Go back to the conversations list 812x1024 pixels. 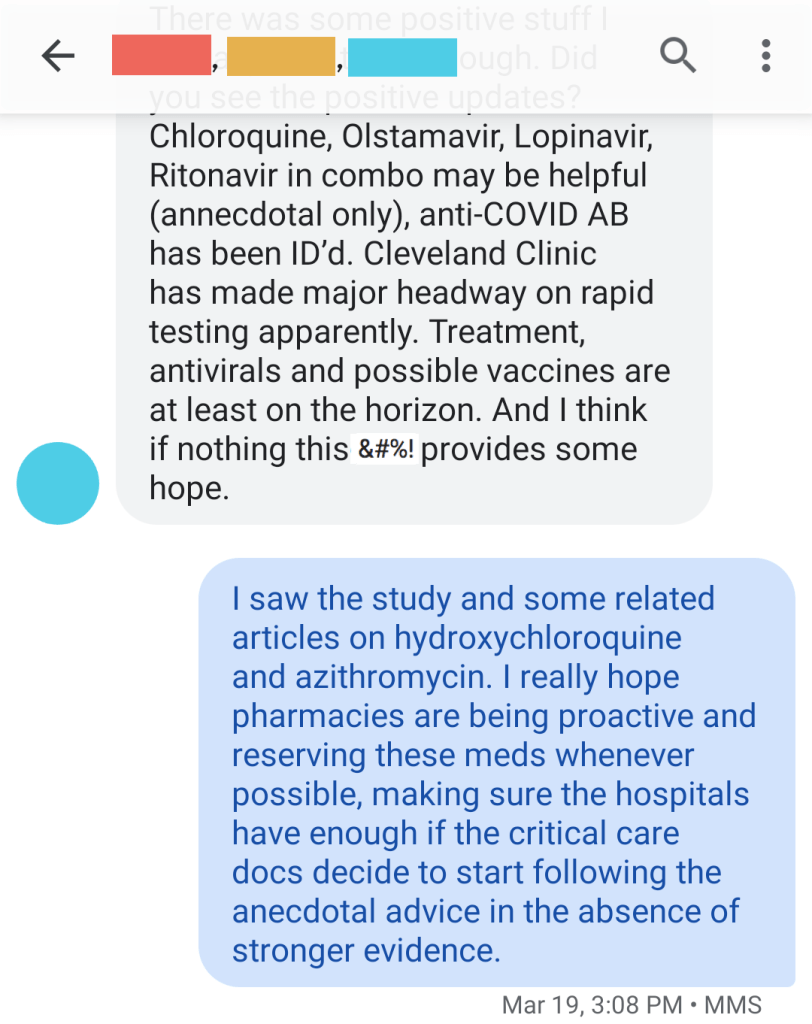(x=58, y=56)
